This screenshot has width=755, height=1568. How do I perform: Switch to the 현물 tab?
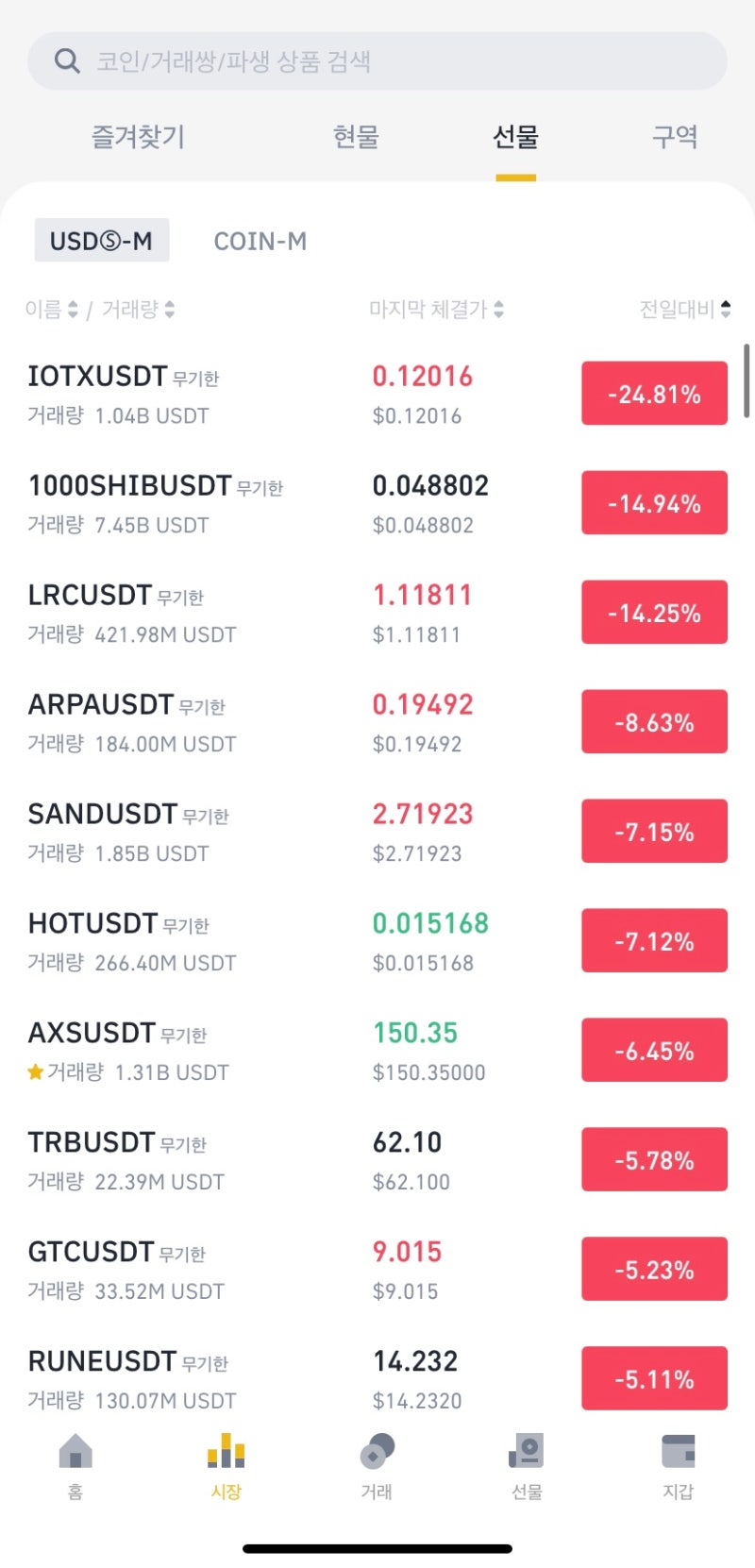pos(356,137)
